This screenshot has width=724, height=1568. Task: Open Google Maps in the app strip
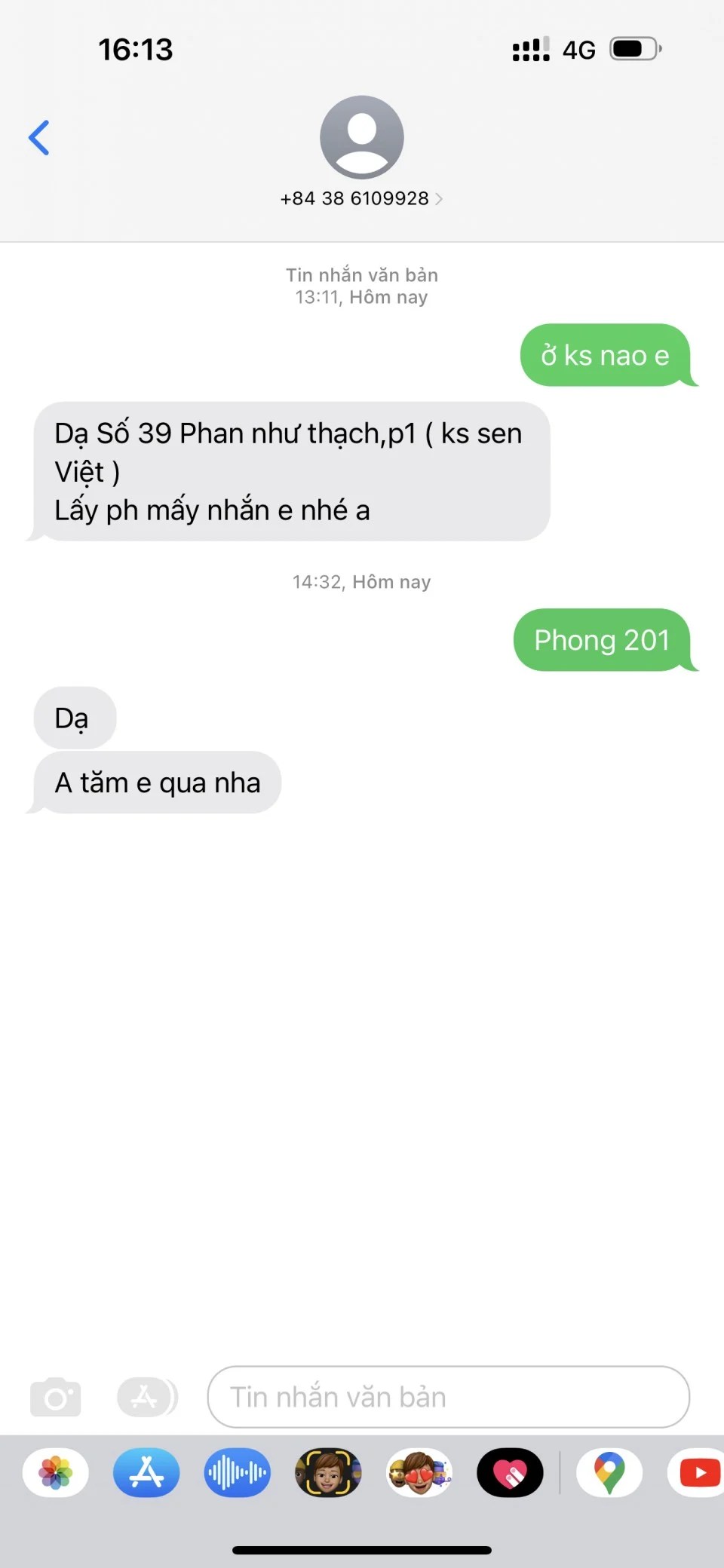(x=609, y=1472)
